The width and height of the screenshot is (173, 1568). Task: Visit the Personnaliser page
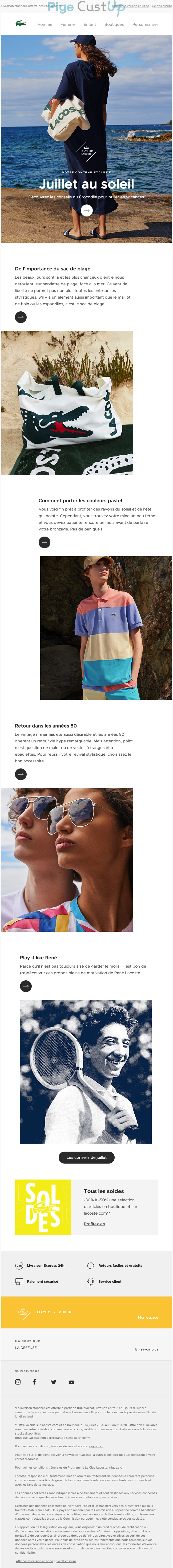pos(145,24)
